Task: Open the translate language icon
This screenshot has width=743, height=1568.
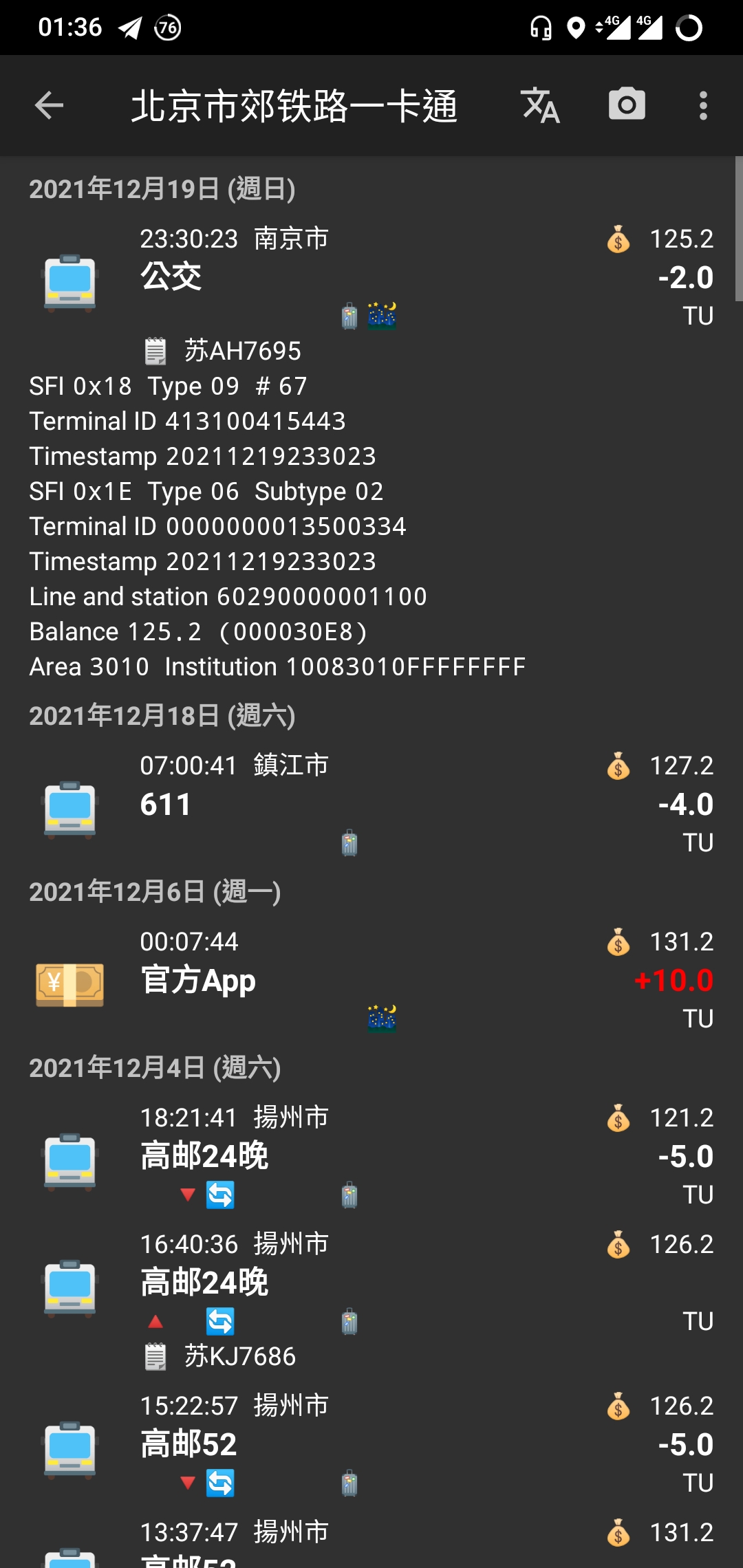Action: (x=541, y=105)
